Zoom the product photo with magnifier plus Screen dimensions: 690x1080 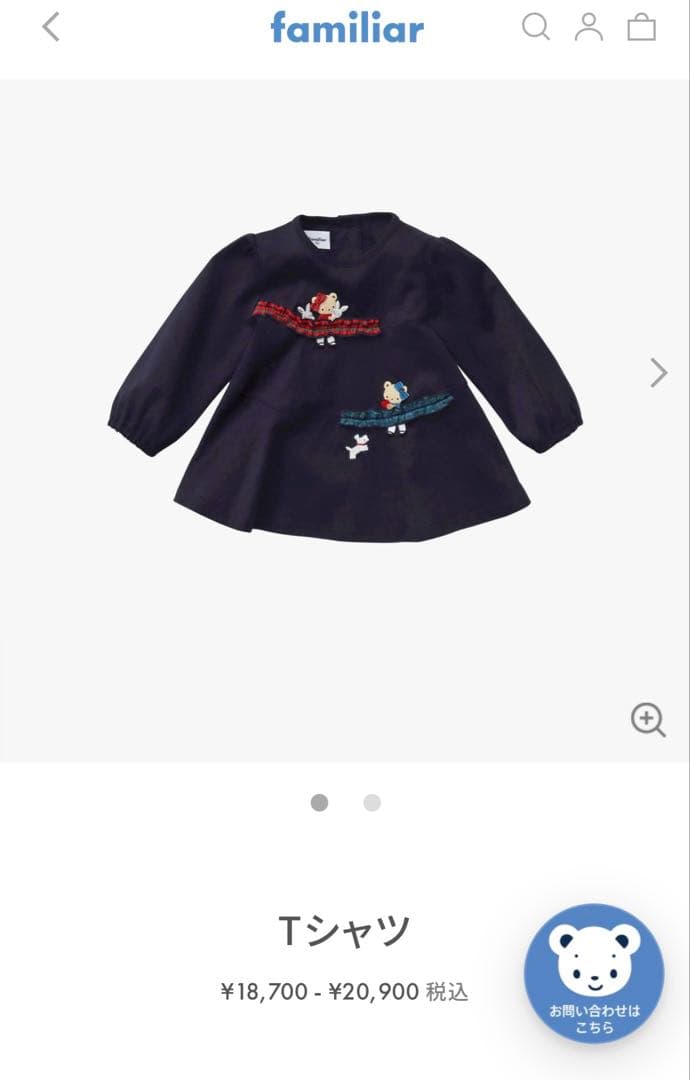(x=648, y=719)
